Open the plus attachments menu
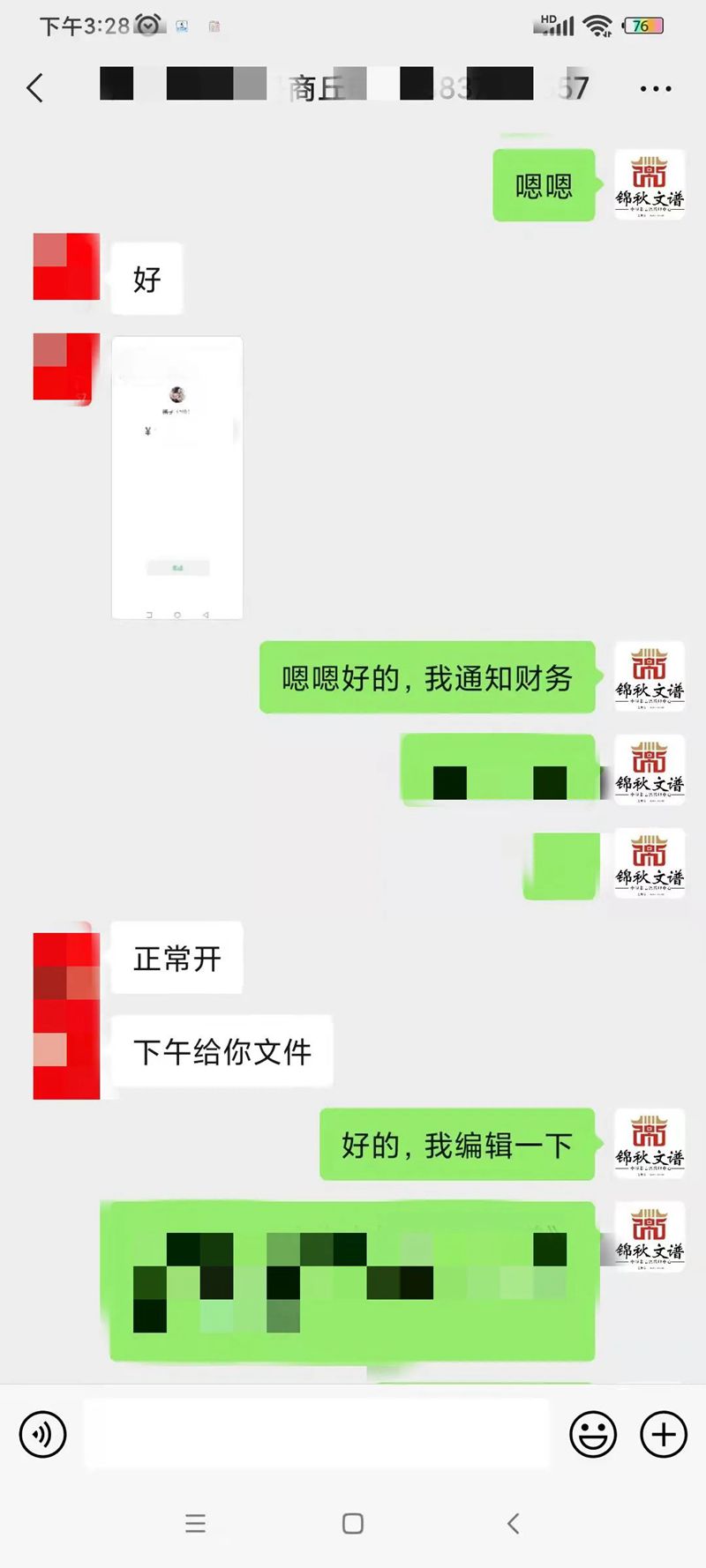This screenshot has height=1568, width=706. (x=664, y=1434)
